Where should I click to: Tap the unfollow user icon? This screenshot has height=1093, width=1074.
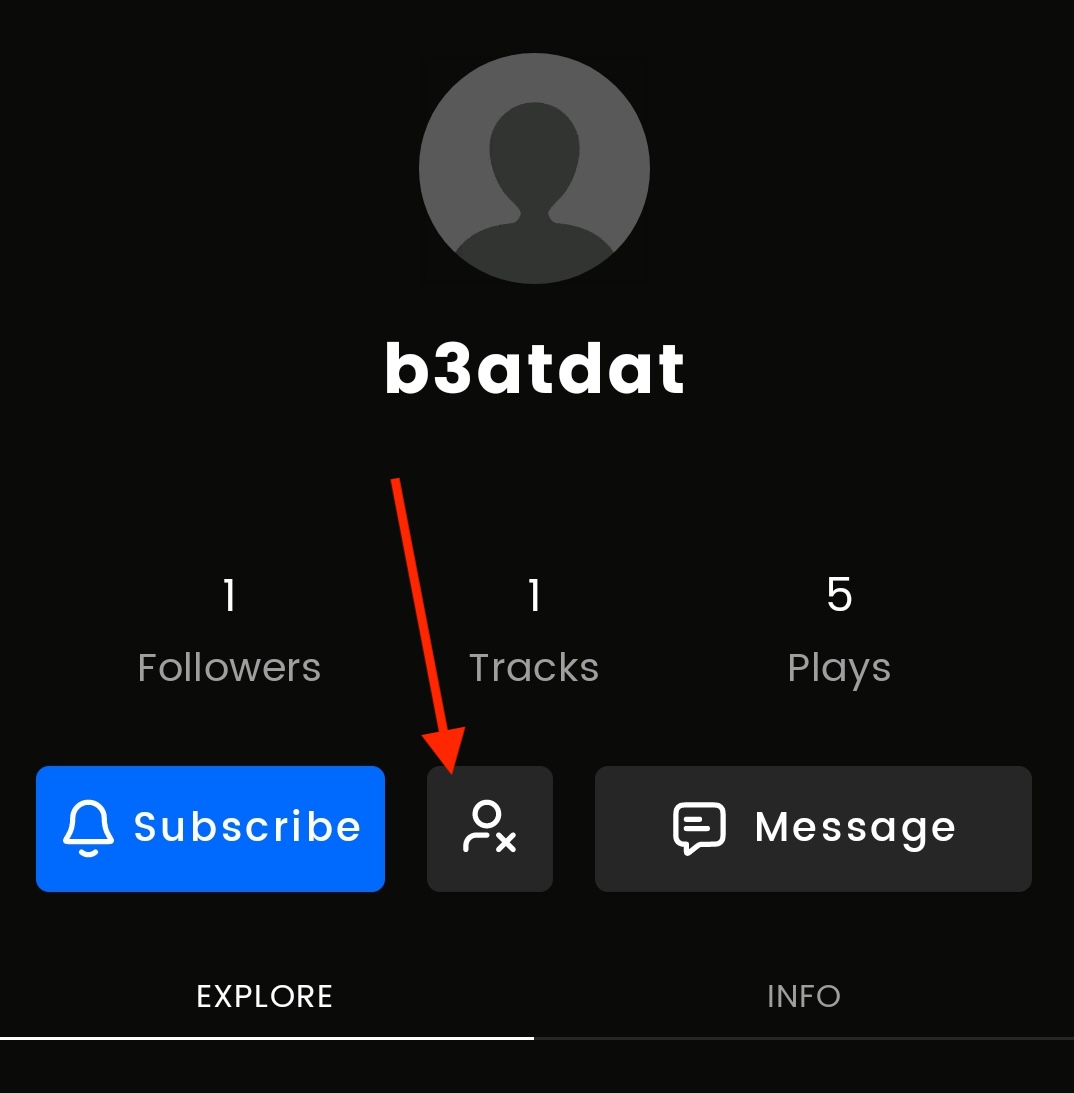click(489, 828)
